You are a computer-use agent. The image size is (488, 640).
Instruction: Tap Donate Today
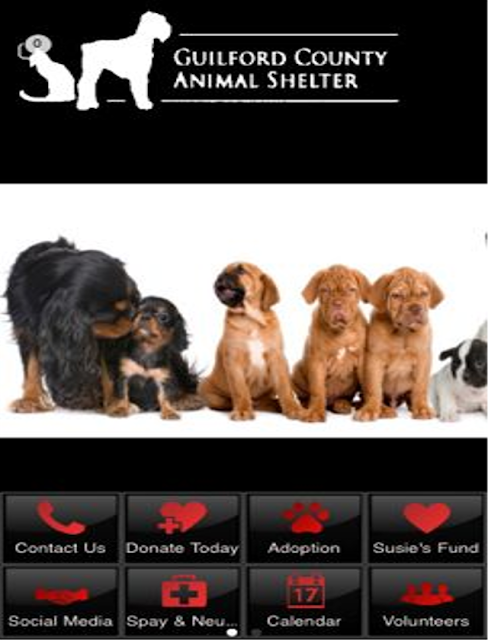182,528
